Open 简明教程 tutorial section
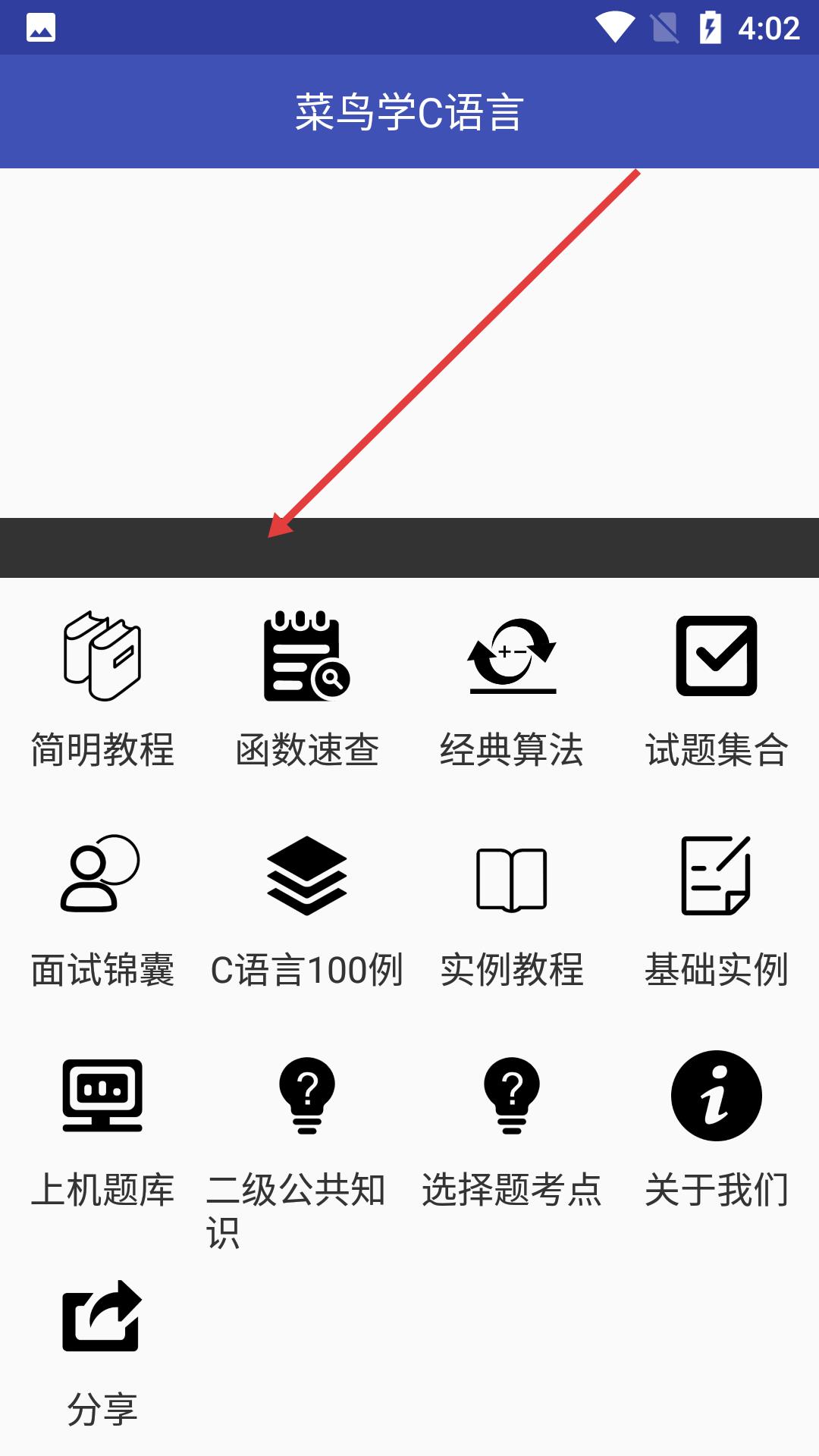This screenshot has height=1456, width=819. (x=102, y=657)
